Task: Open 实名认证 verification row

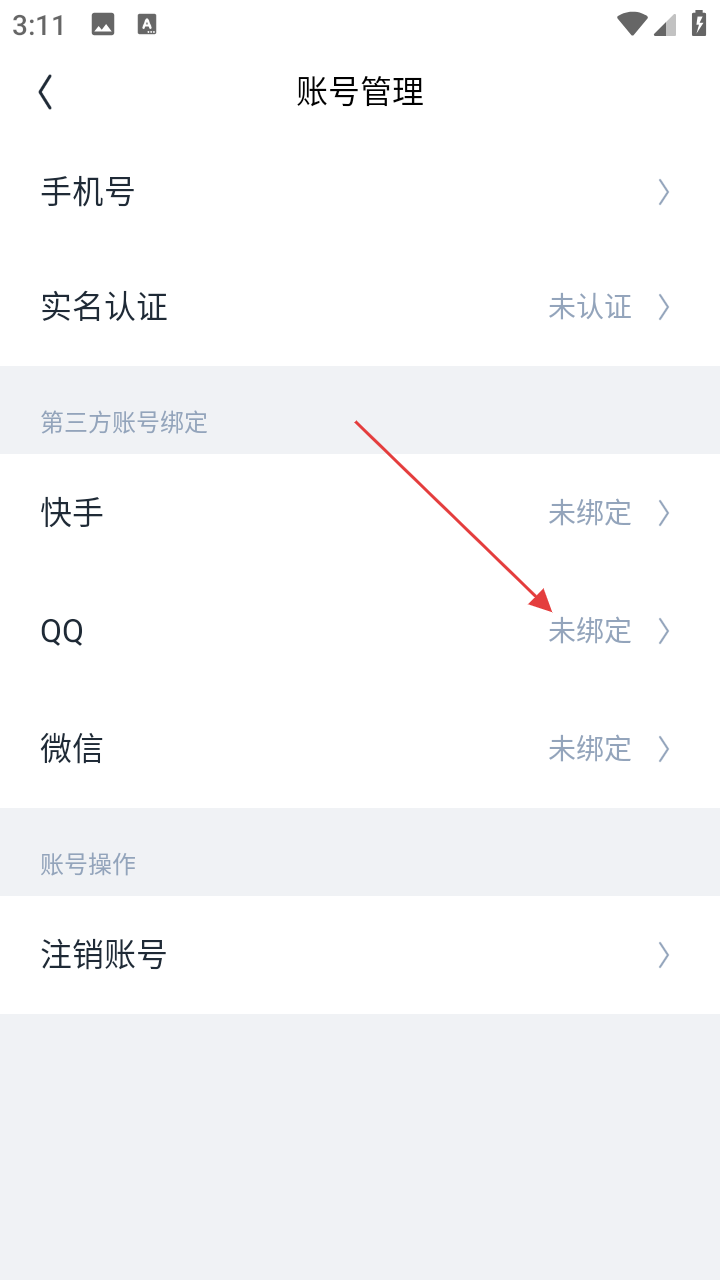Action: tap(360, 307)
